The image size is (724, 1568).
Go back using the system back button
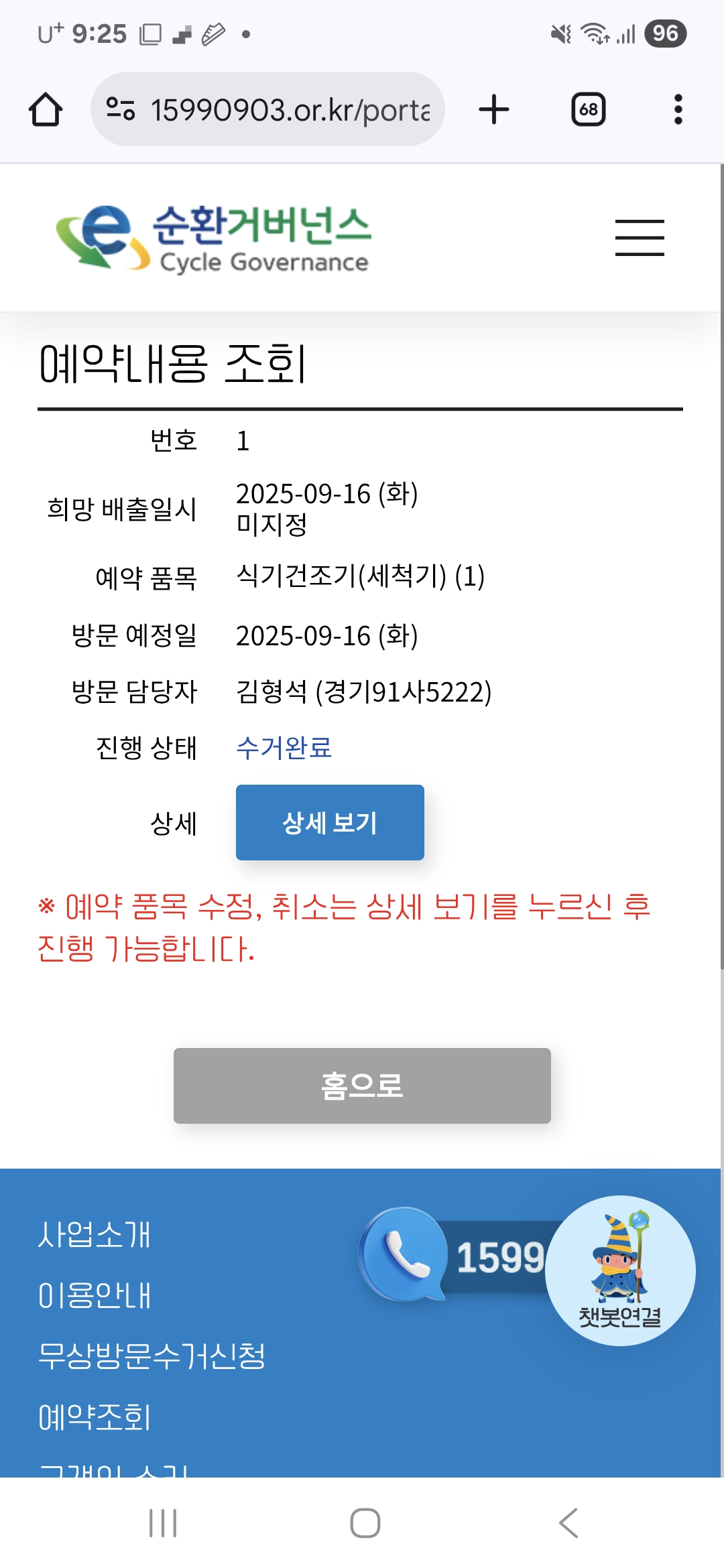click(x=568, y=1523)
